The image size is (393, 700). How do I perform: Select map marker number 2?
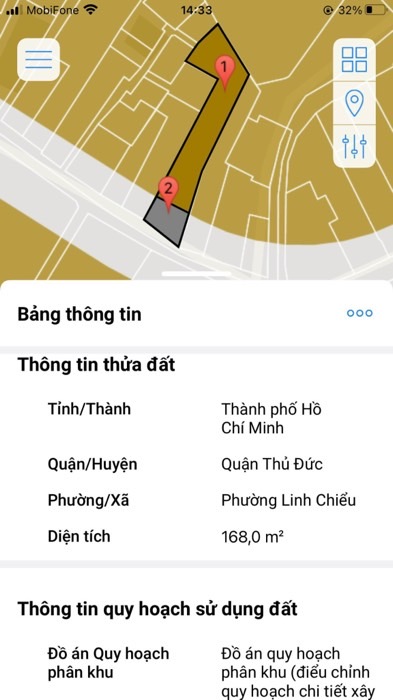tap(168, 195)
